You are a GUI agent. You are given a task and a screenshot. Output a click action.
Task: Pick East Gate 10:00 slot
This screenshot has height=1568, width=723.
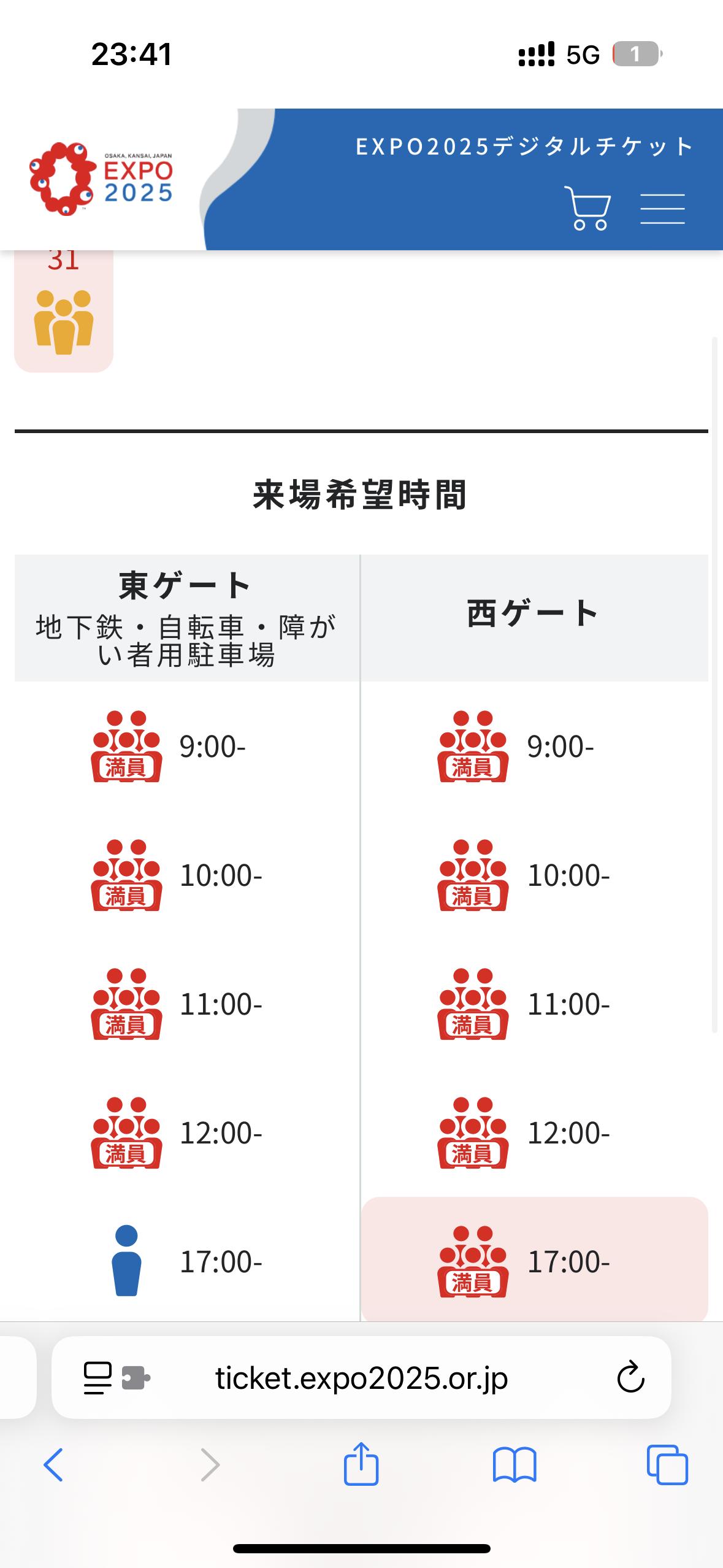186,875
